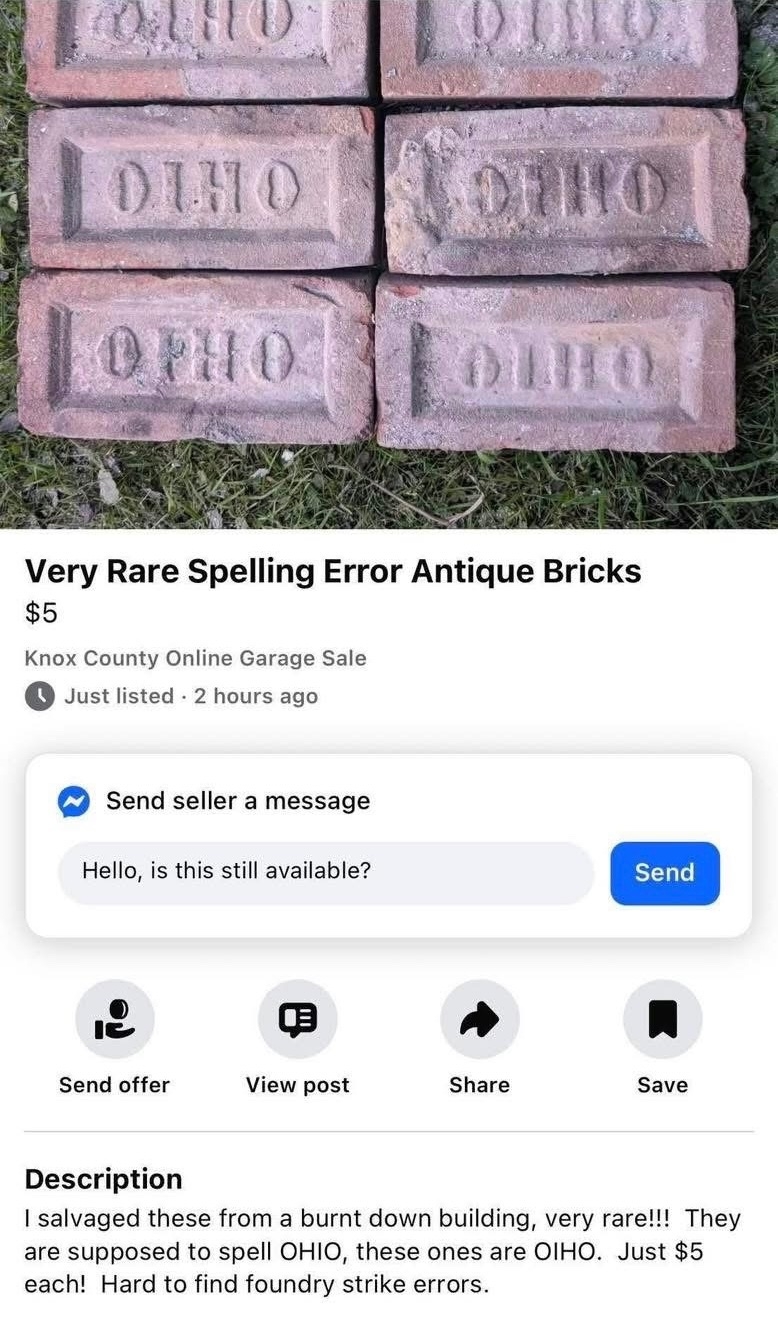Click the Send offer label text
This screenshot has width=778, height=1318.
coord(114,1084)
